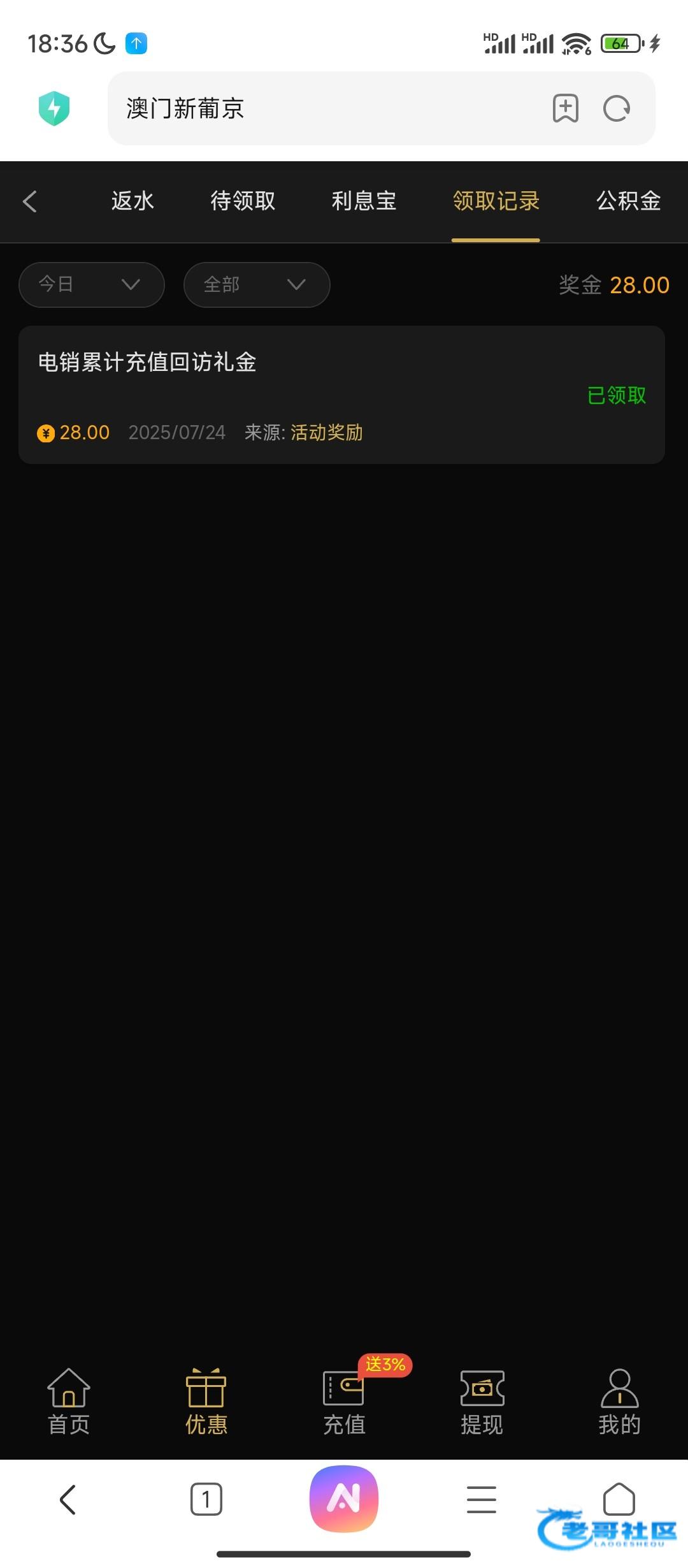Go back using the header arrow
Screen dimensions: 688x1568
30,201
